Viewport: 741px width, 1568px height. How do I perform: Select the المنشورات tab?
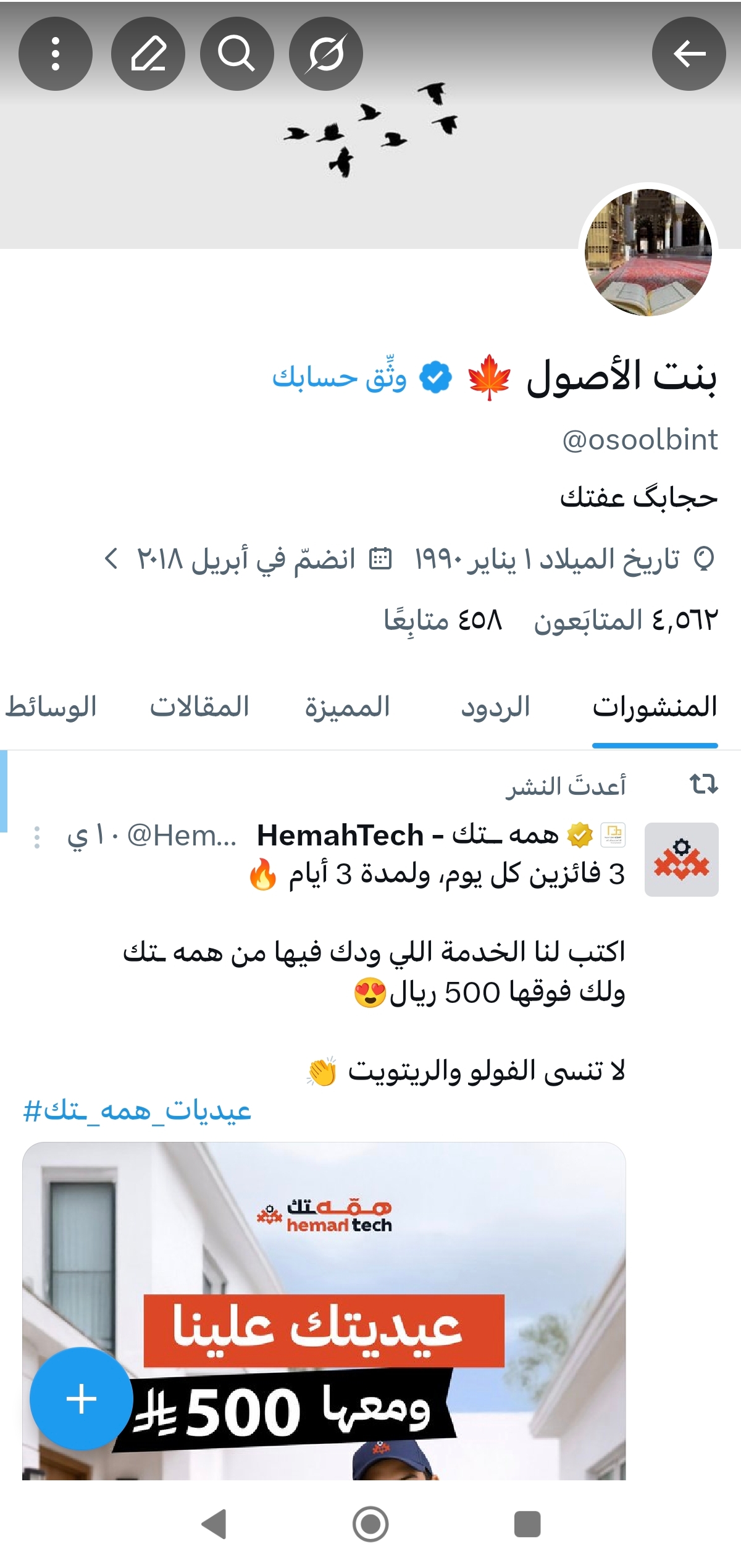pos(655,707)
